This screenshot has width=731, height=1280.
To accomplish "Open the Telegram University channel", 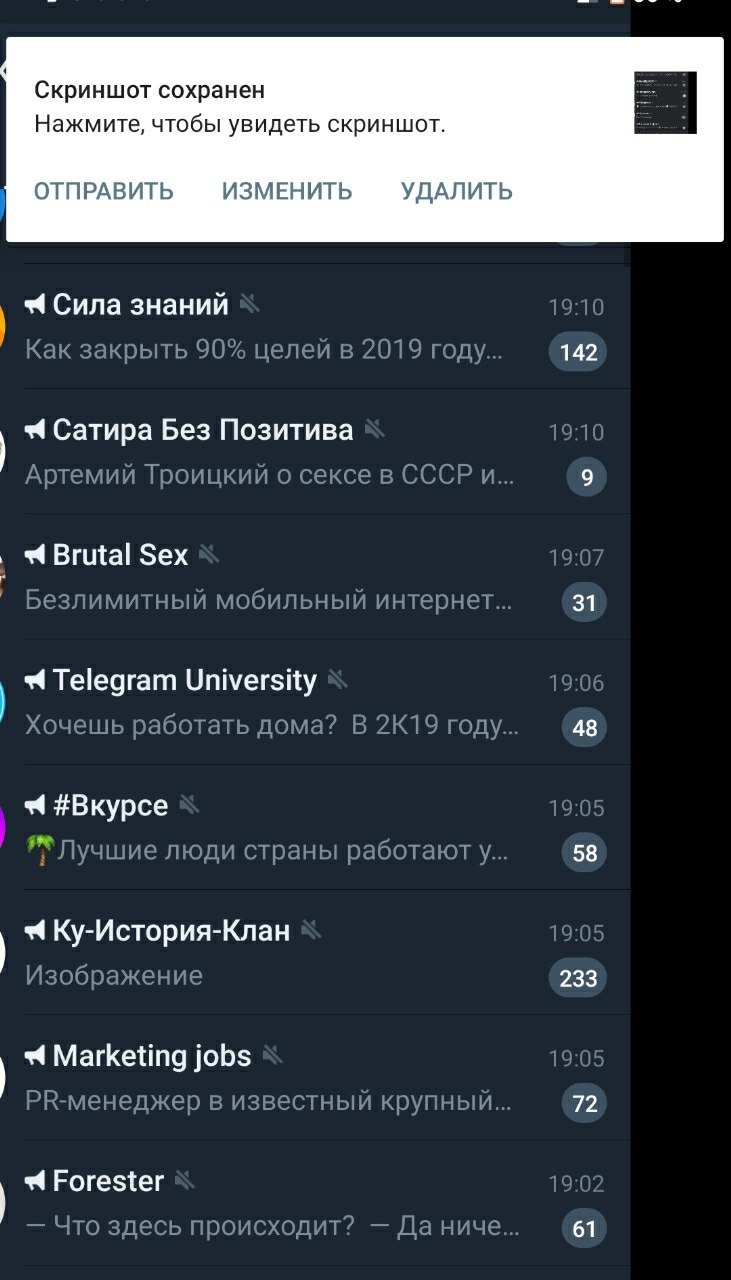I will (x=300, y=703).
